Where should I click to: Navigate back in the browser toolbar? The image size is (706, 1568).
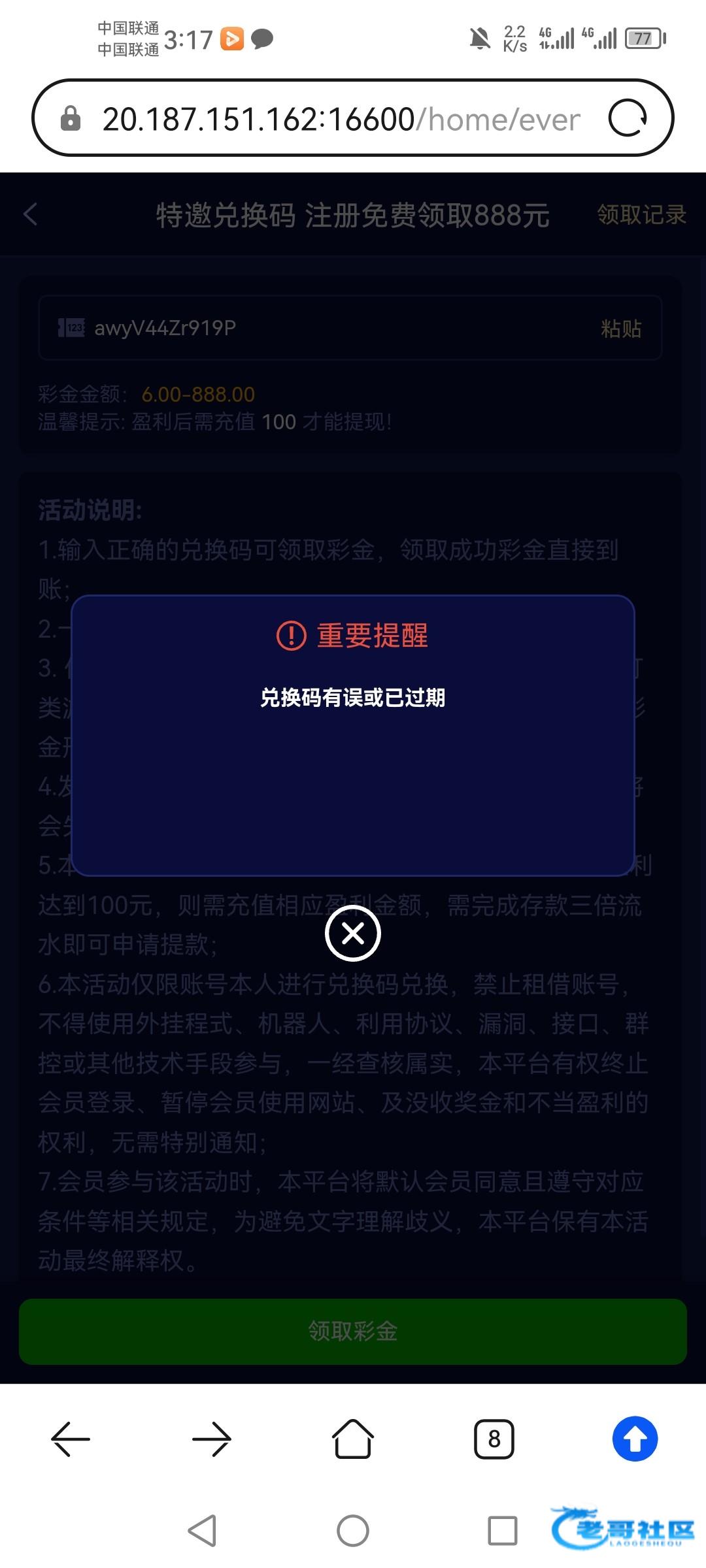click(x=71, y=1439)
